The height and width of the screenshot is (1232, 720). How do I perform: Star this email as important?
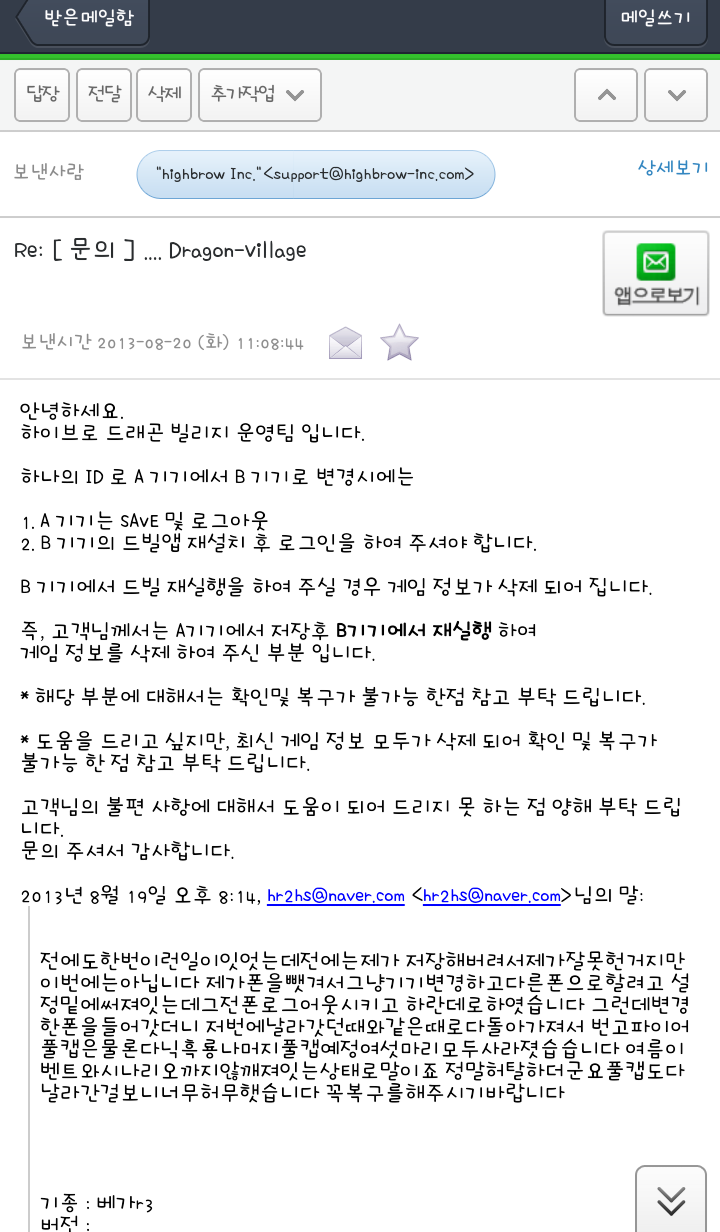[x=399, y=343]
